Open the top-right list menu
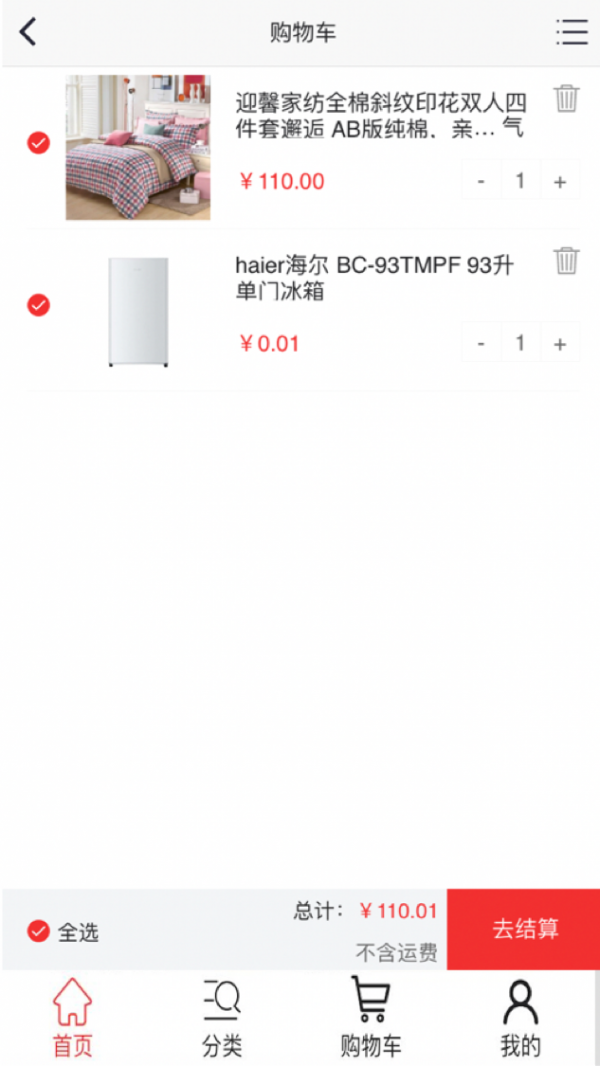The height and width of the screenshot is (1066, 600). tap(572, 32)
